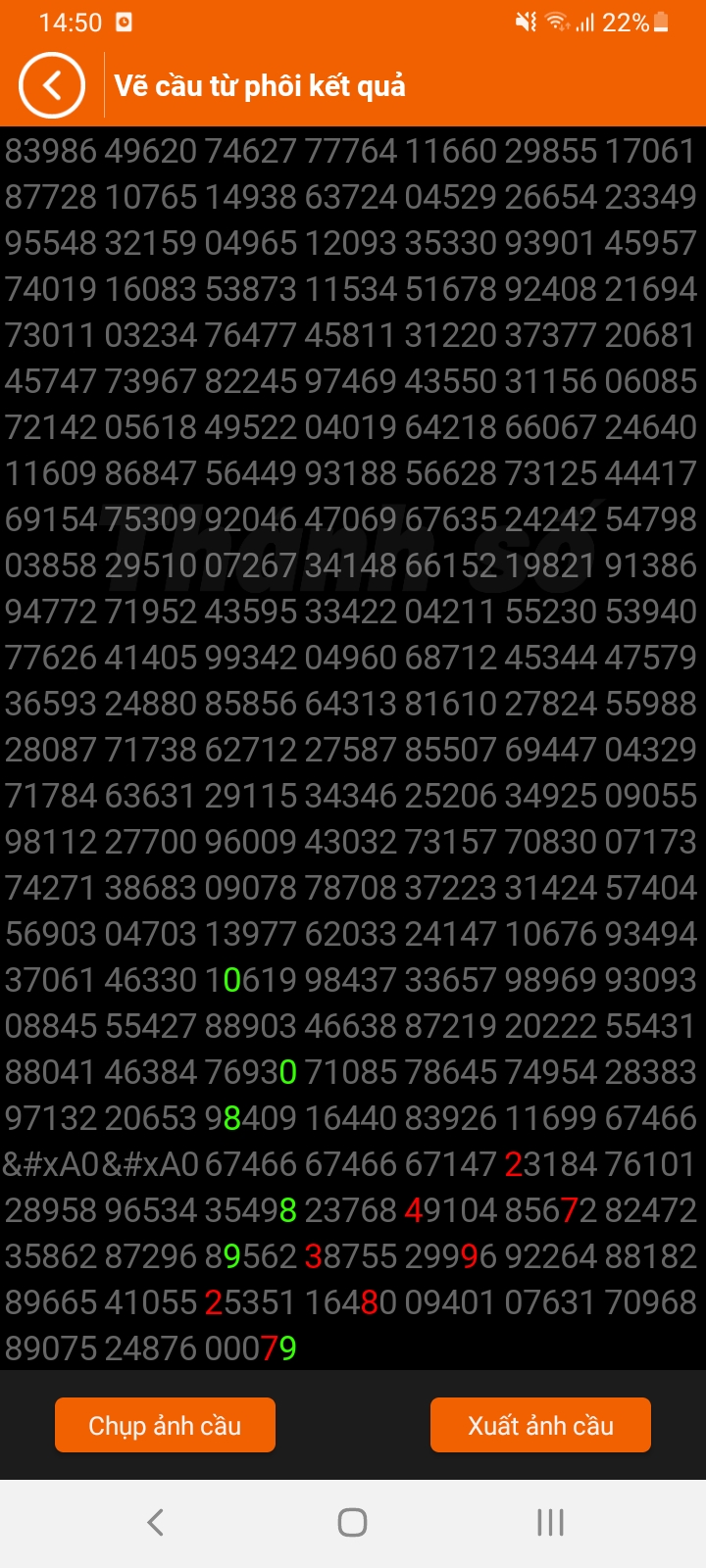
Task: Go to the home screen
Action: [x=352, y=1522]
